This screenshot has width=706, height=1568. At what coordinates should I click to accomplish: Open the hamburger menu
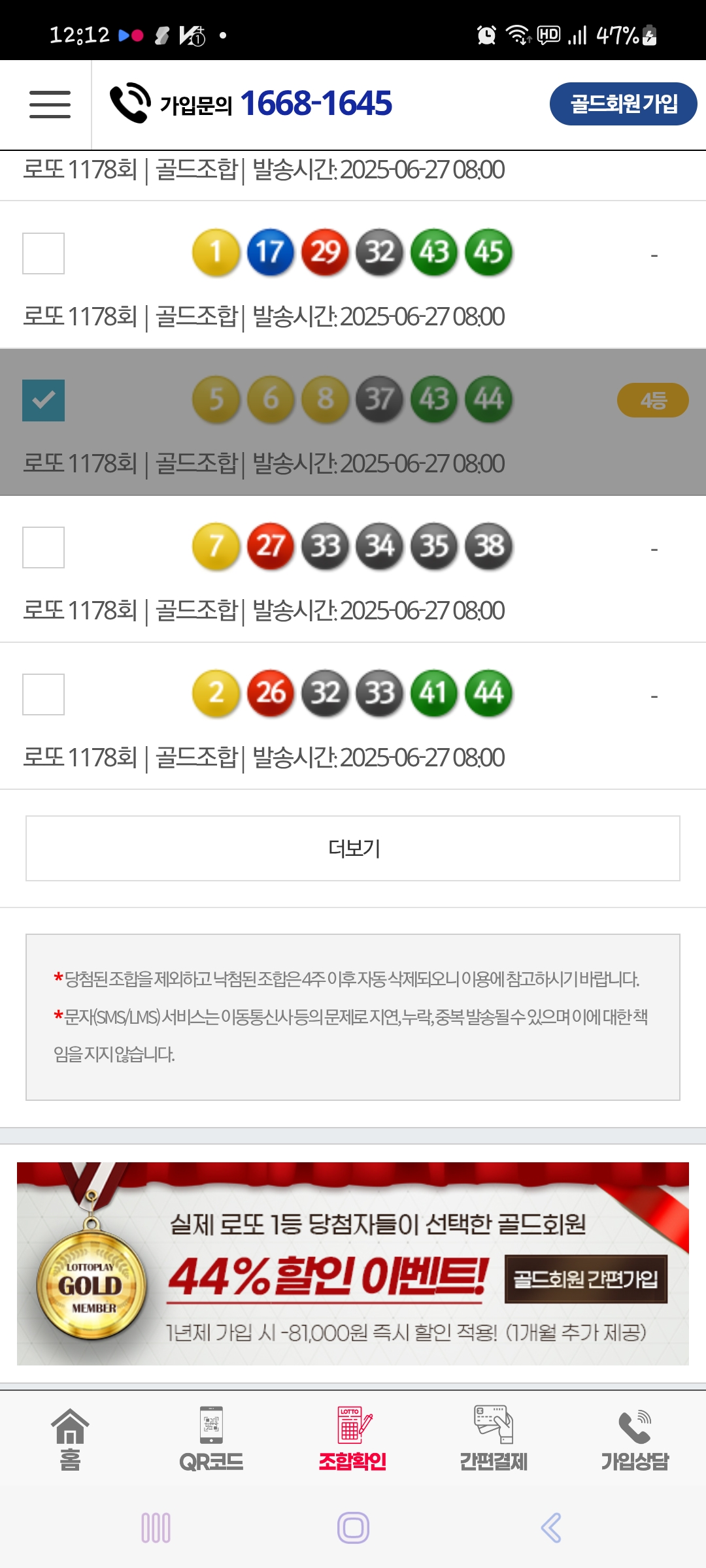click(x=50, y=105)
